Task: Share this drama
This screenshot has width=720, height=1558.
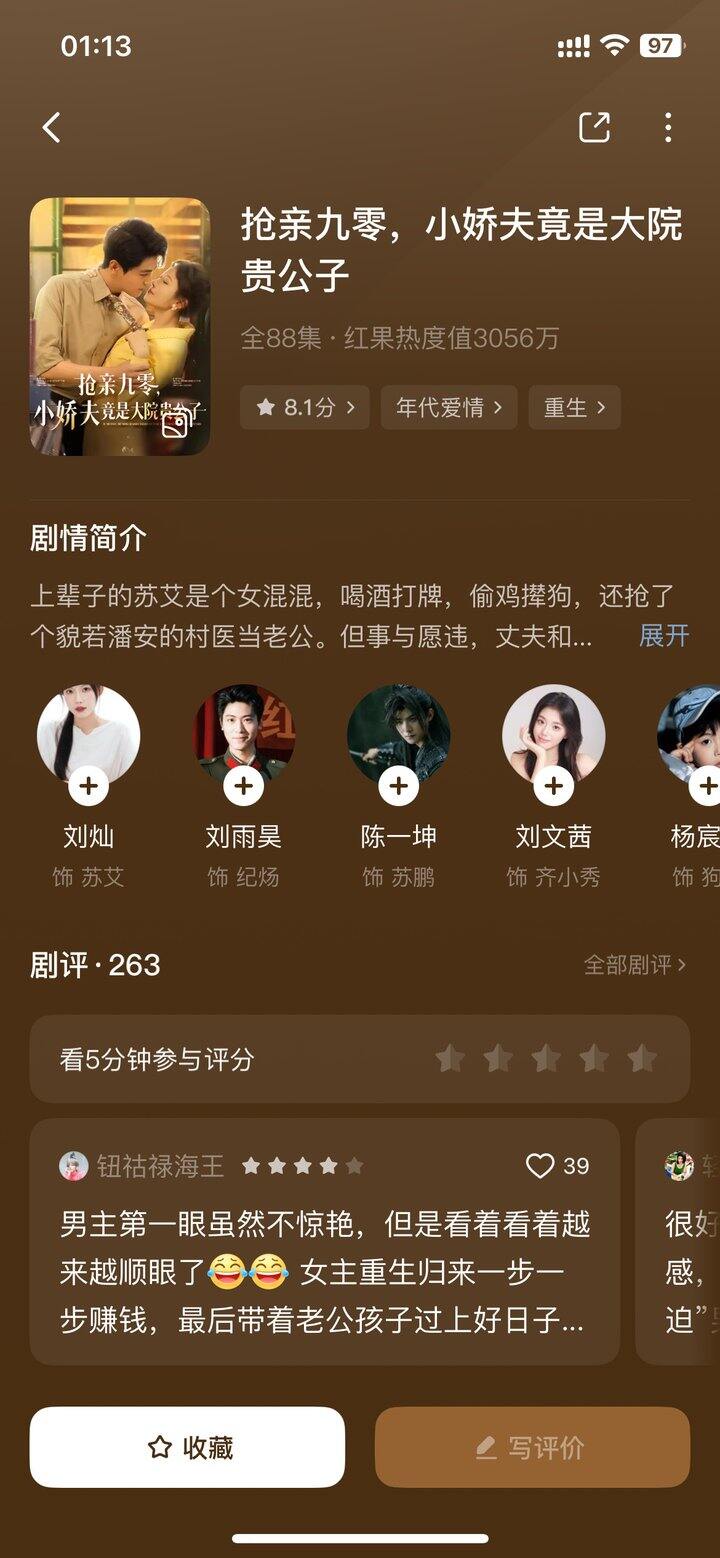Action: (x=594, y=128)
